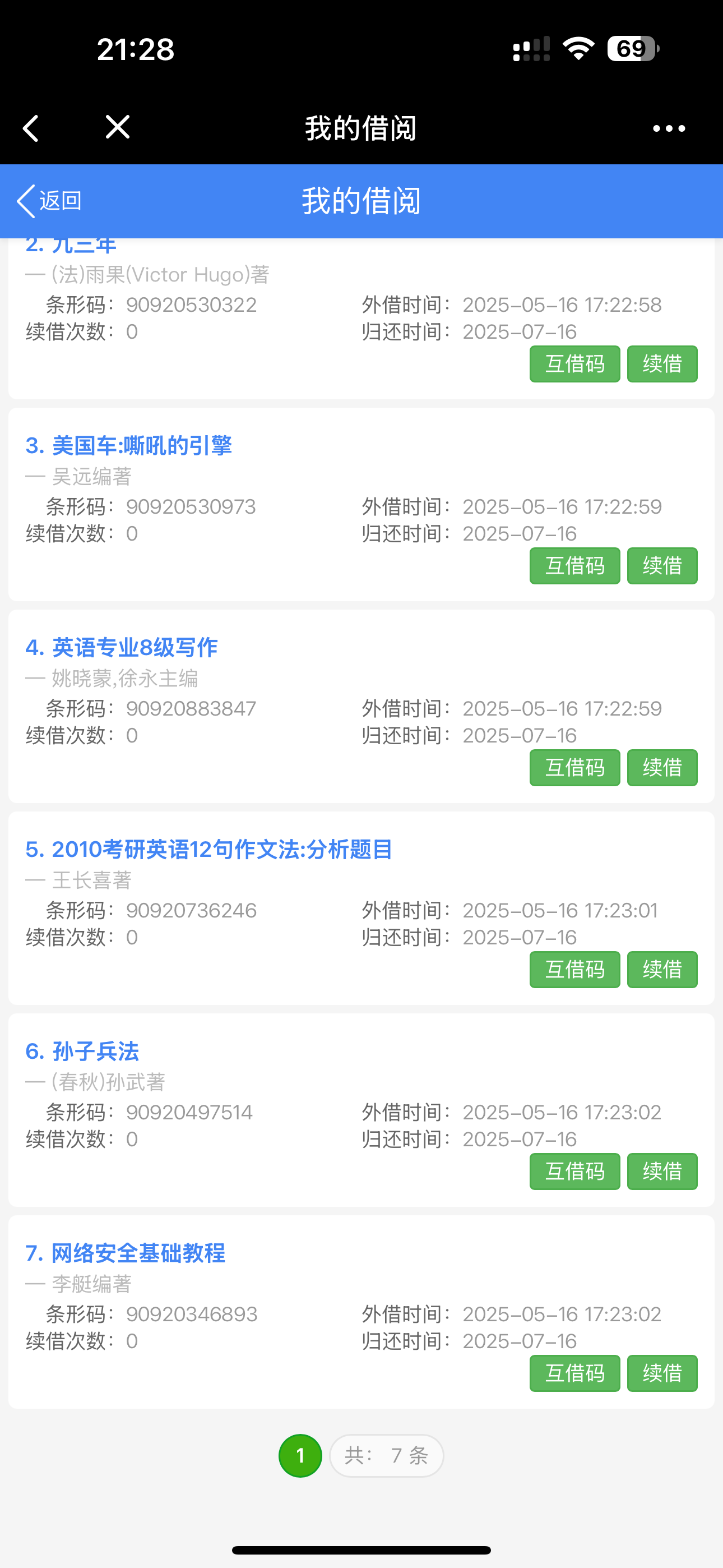Show 互借码 for 孙子兵法
Viewport: 723px width, 1568px height.
pos(574,1171)
